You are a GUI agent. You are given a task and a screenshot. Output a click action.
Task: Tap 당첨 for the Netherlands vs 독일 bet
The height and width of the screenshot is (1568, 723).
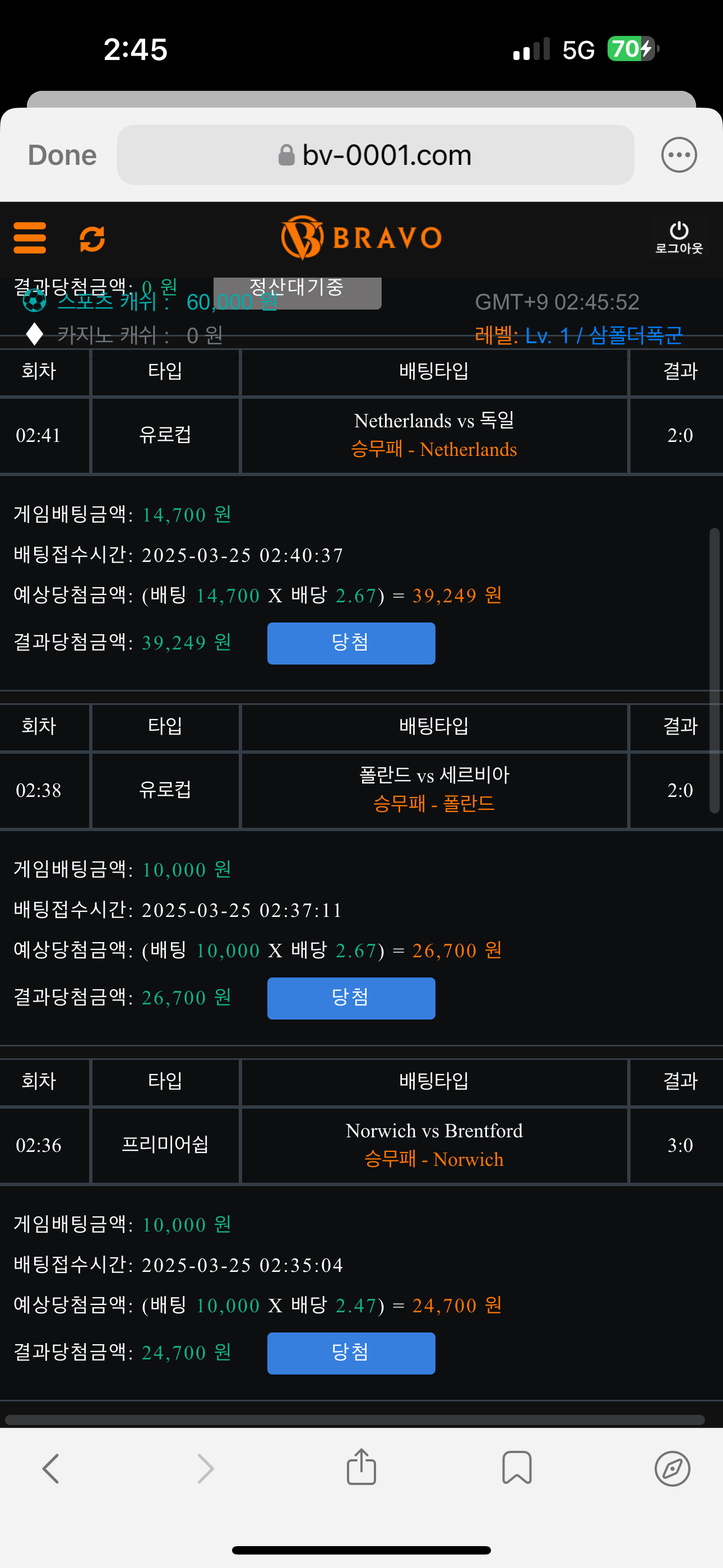coord(351,643)
